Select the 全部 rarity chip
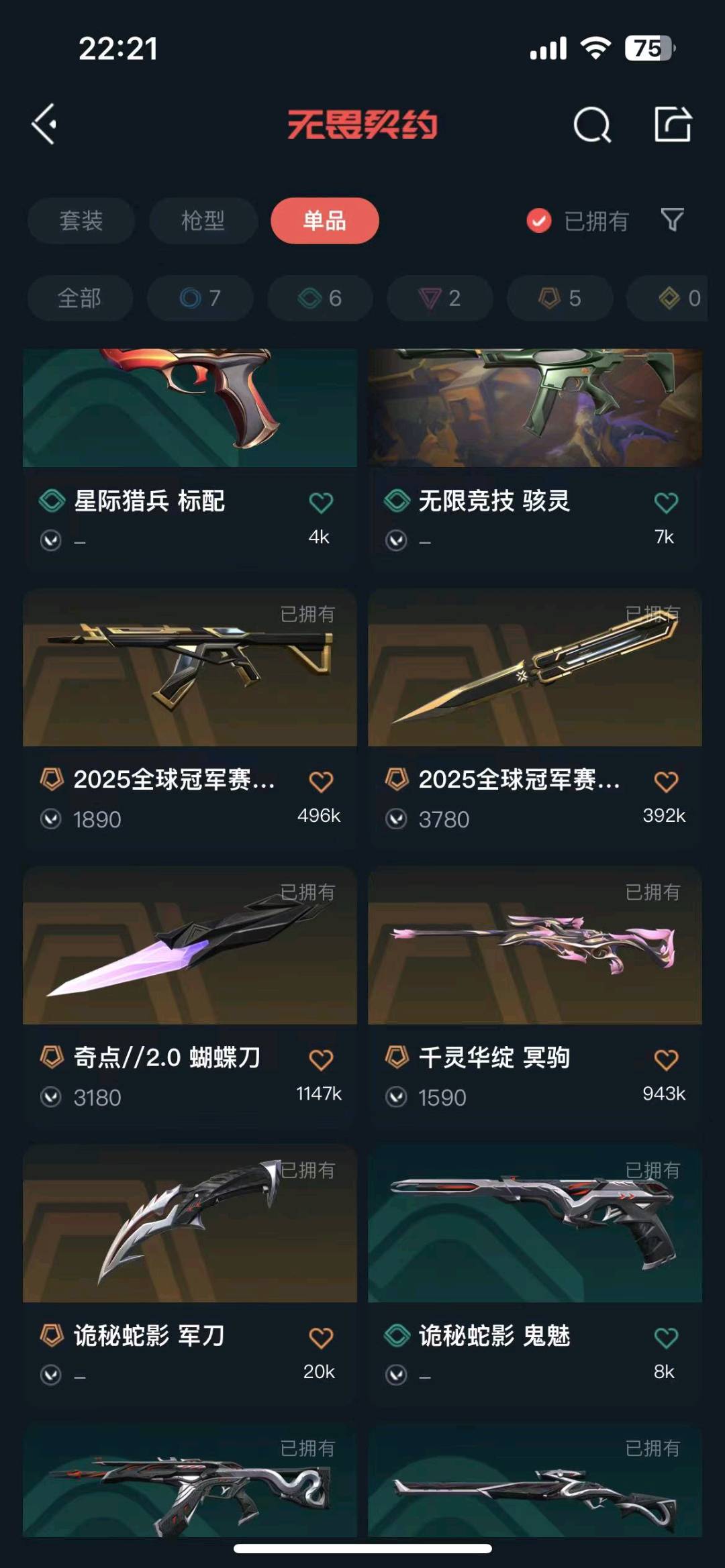The height and width of the screenshot is (1568, 725). (80, 298)
